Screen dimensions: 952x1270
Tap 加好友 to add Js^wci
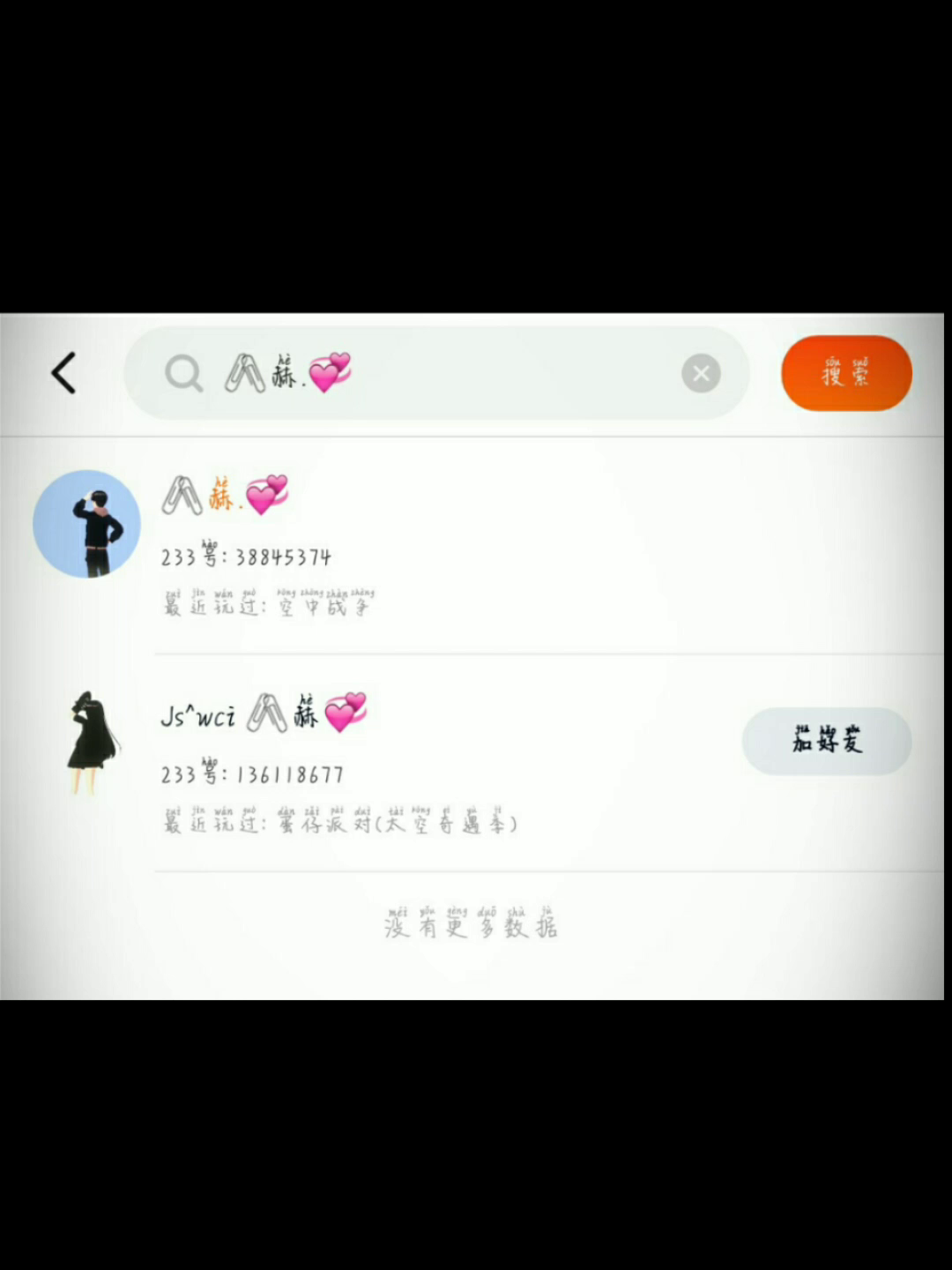coord(826,741)
